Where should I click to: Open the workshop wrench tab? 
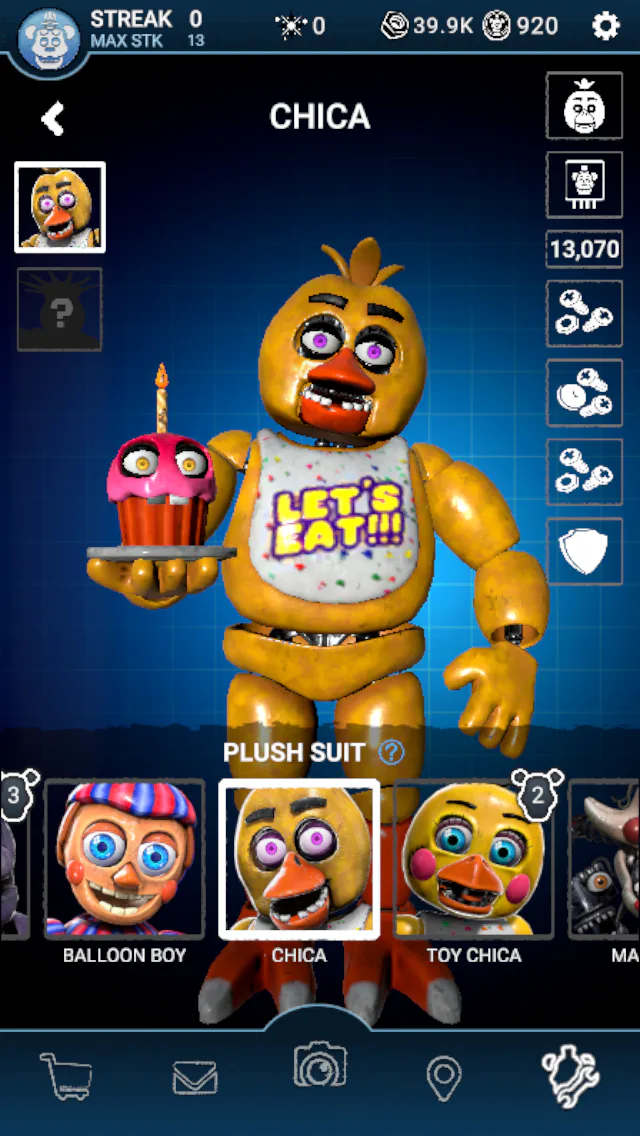(x=570, y=1076)
